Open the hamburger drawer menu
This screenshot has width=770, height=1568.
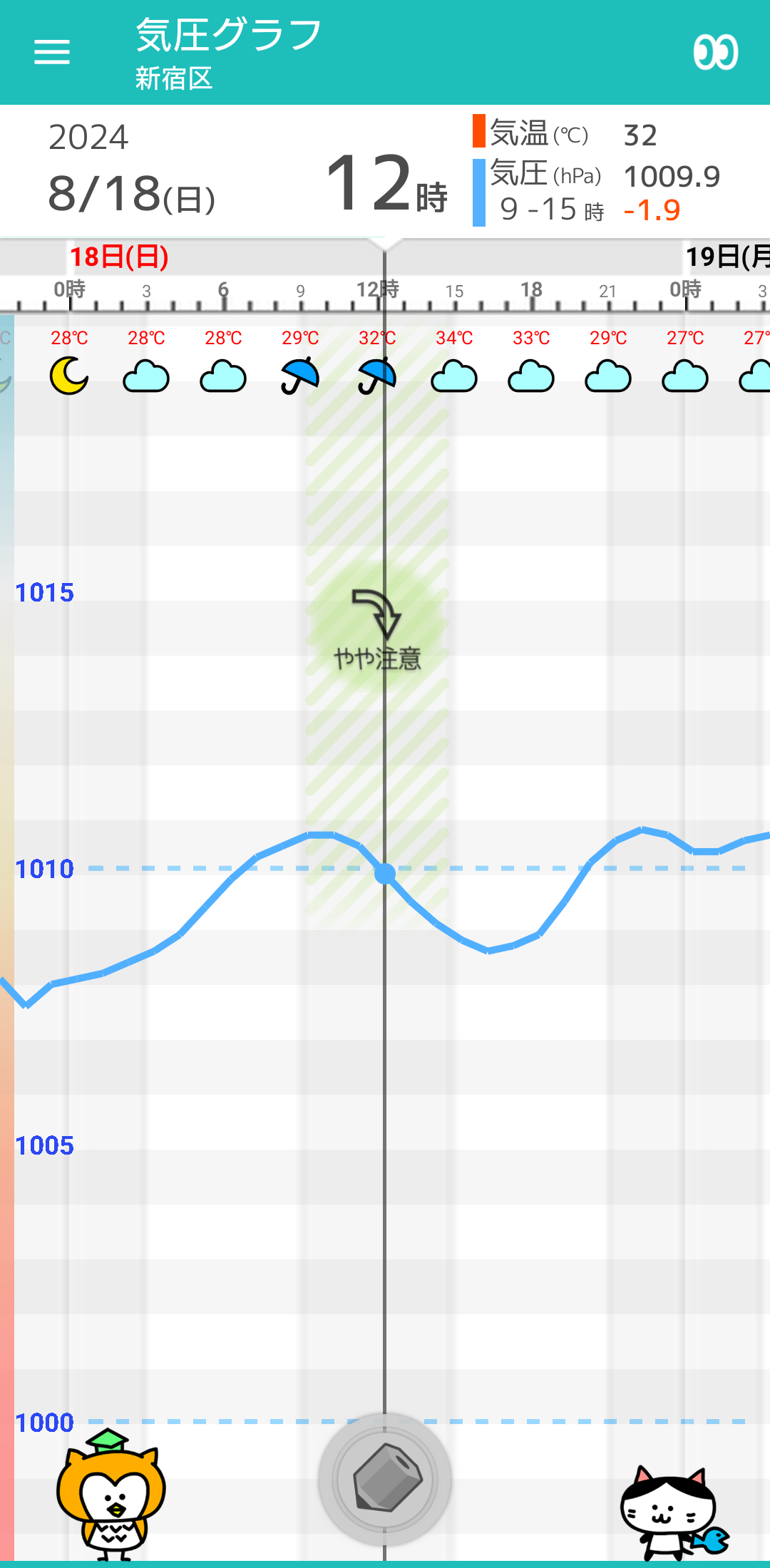click(52, 52)
